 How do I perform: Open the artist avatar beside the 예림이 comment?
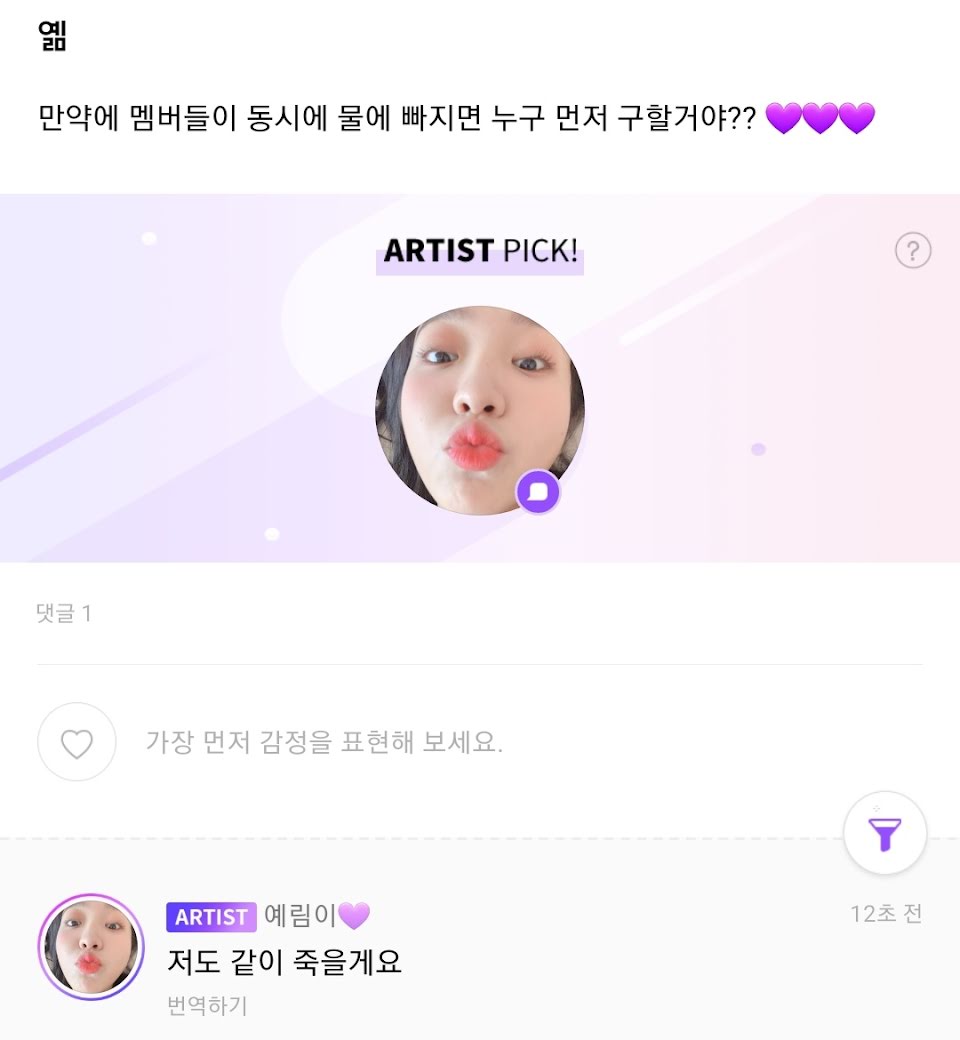[x=91, y=947]
